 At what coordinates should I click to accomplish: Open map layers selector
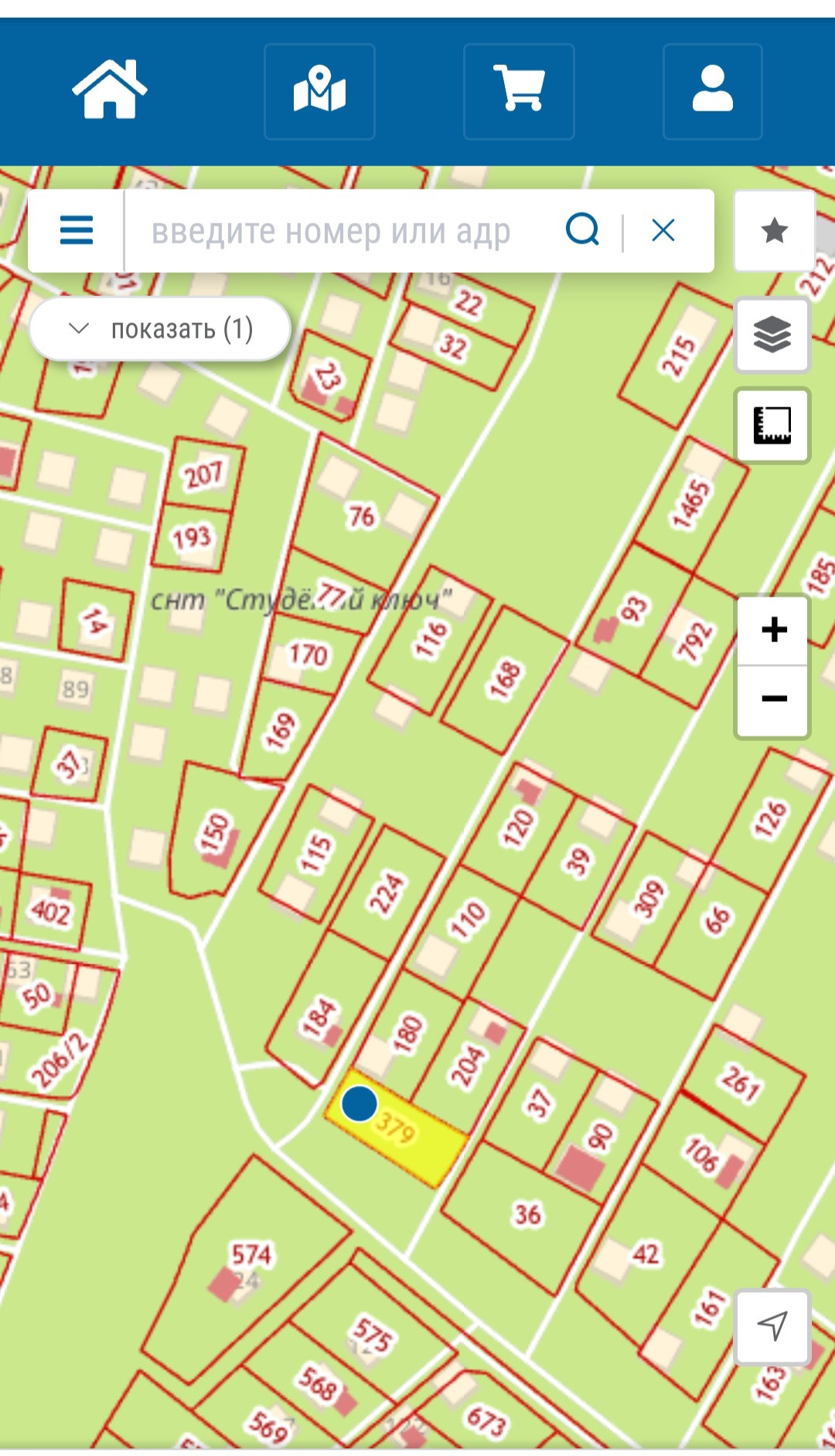click(772, 335)
